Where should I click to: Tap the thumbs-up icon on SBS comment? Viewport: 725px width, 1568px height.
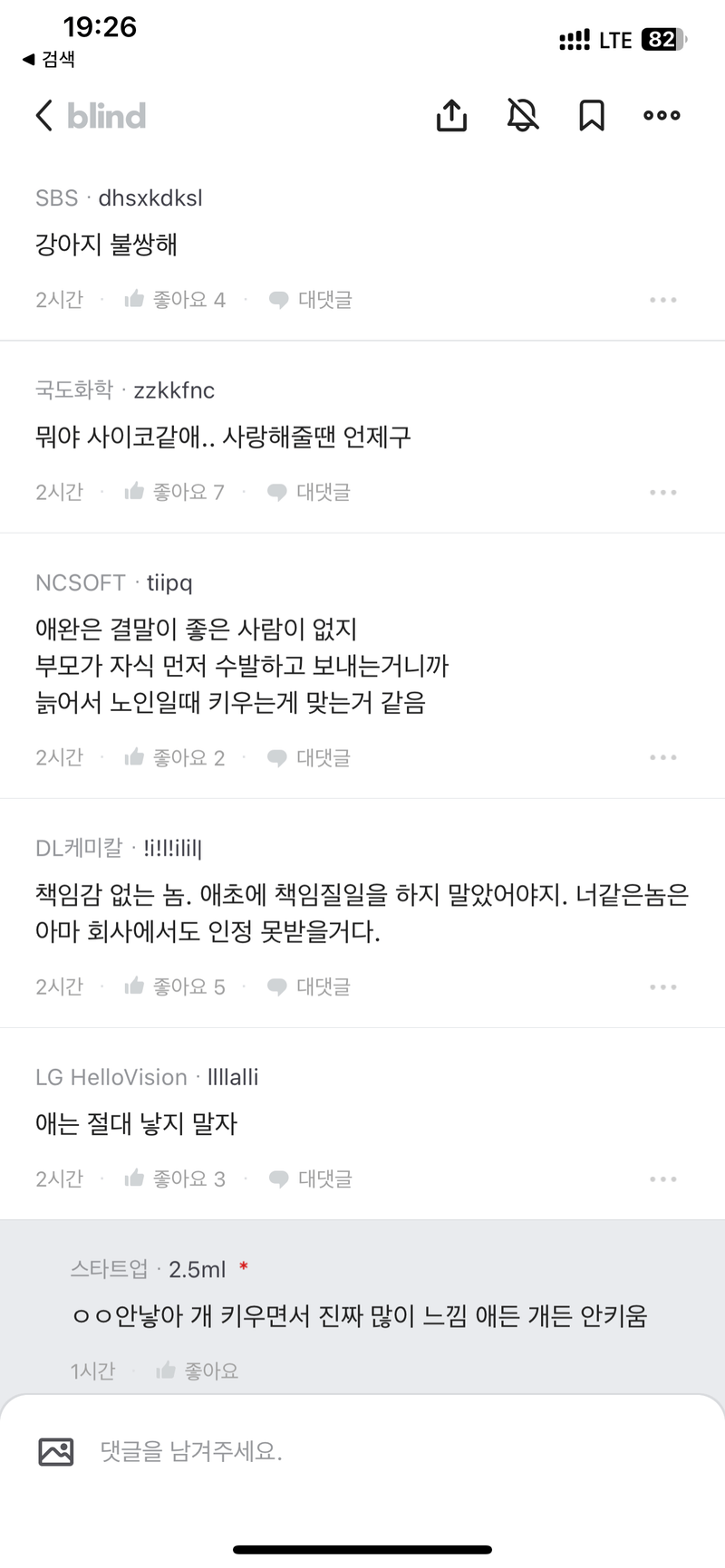click(132, 299)
